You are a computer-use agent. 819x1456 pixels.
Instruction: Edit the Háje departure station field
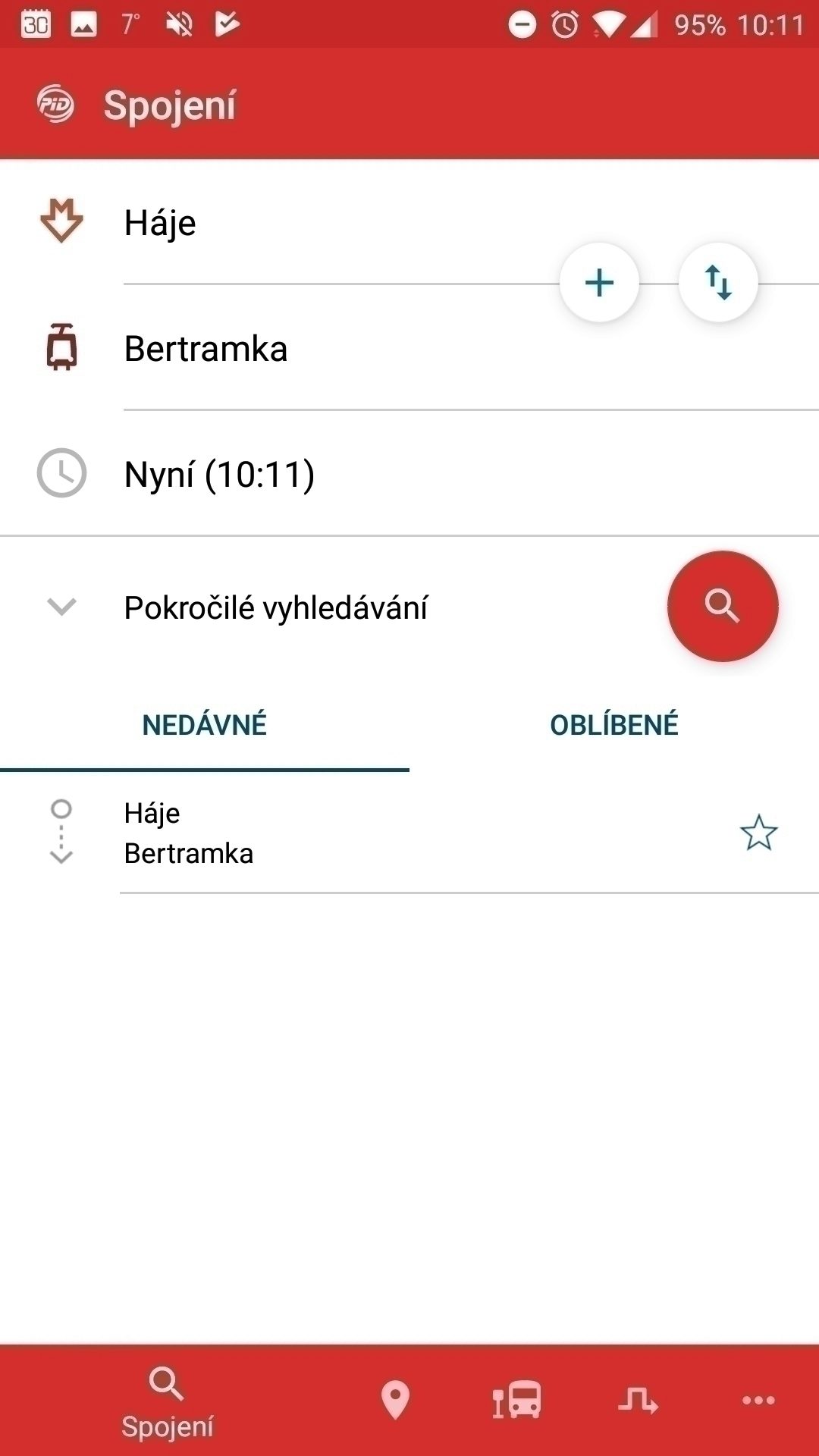(x=303, y=223)
